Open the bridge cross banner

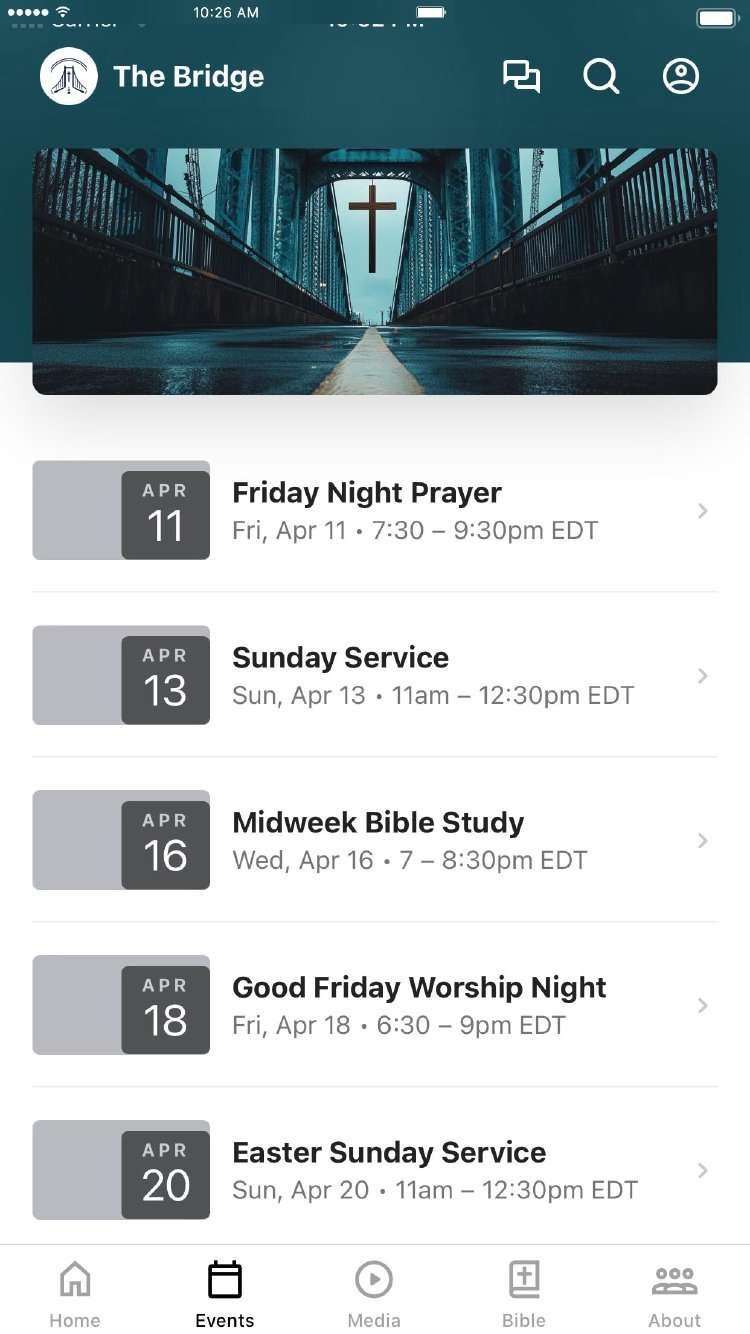pyautogui.click(x=375, y=271)
